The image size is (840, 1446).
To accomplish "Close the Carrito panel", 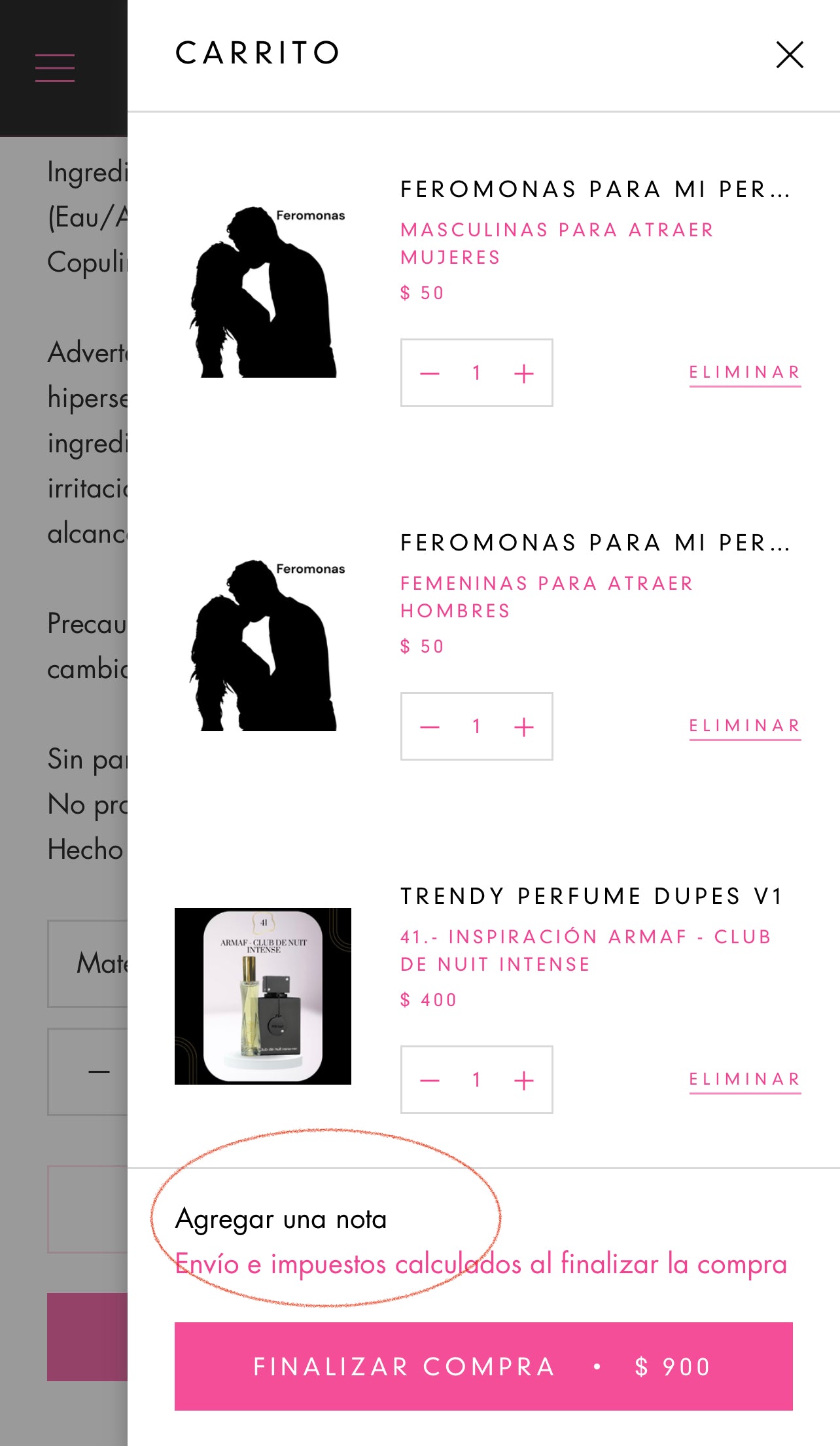I will [x=790, y=54].
